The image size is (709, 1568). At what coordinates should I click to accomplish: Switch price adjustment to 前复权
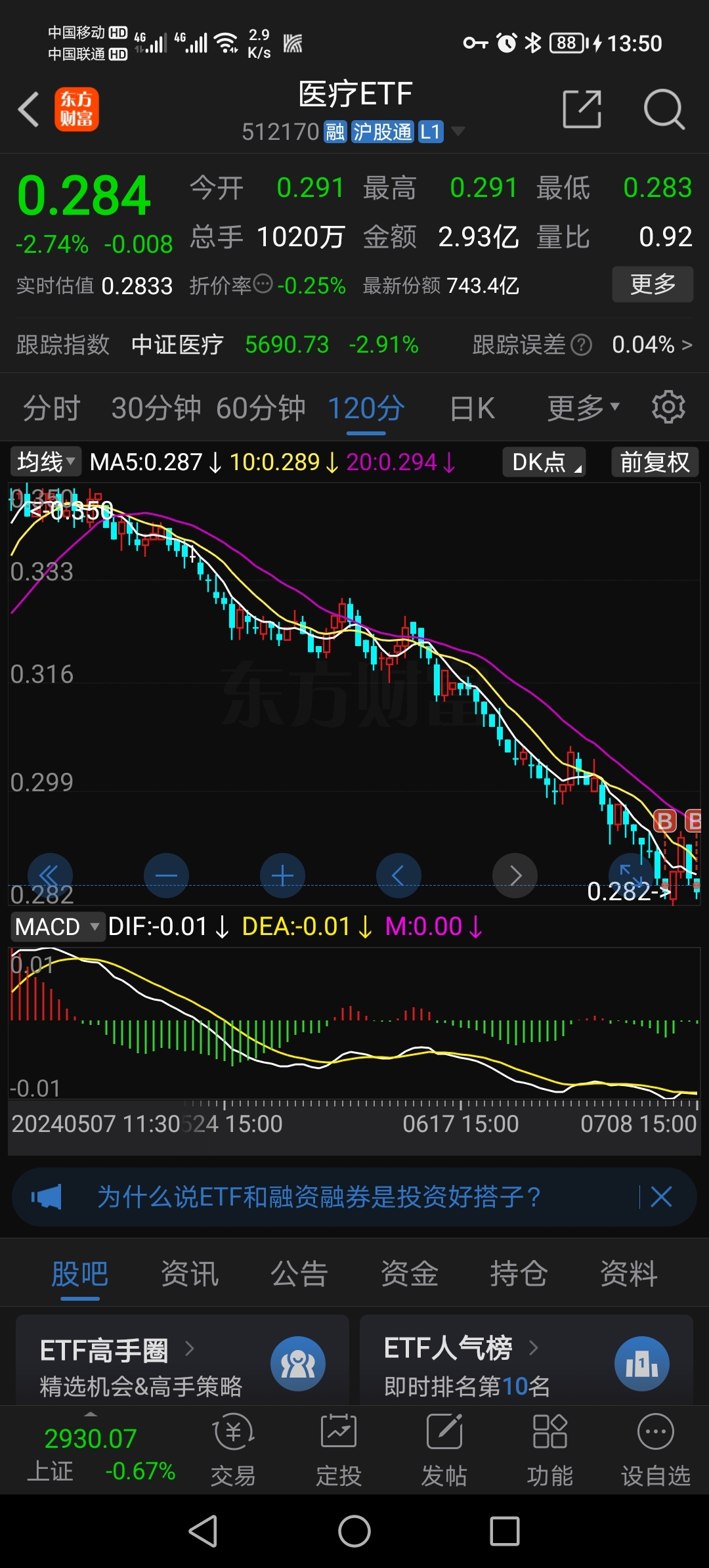[654, 462]
